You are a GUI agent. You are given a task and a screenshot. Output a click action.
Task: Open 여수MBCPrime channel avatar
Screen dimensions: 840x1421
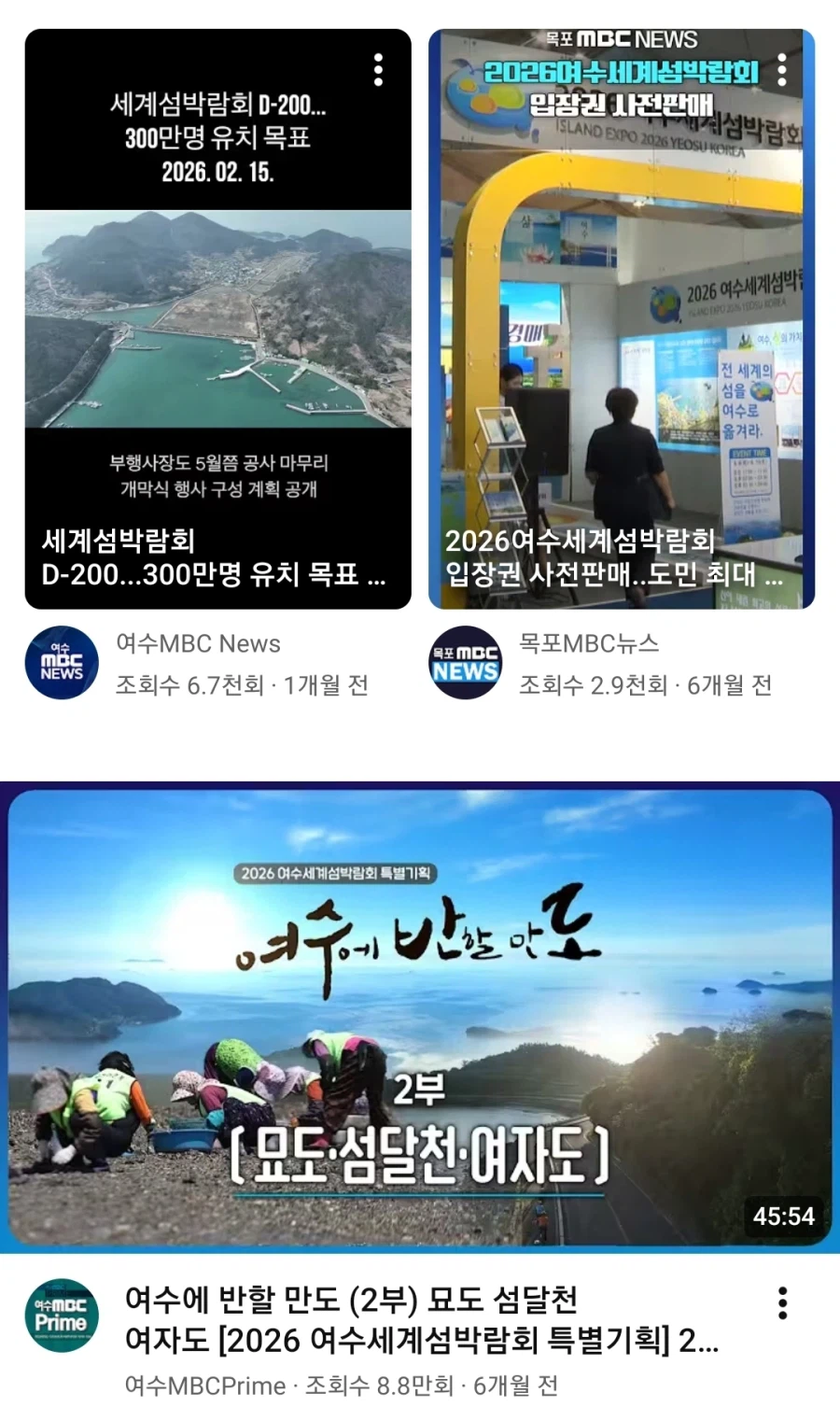pyautogui.click(x=62, y=1315)
